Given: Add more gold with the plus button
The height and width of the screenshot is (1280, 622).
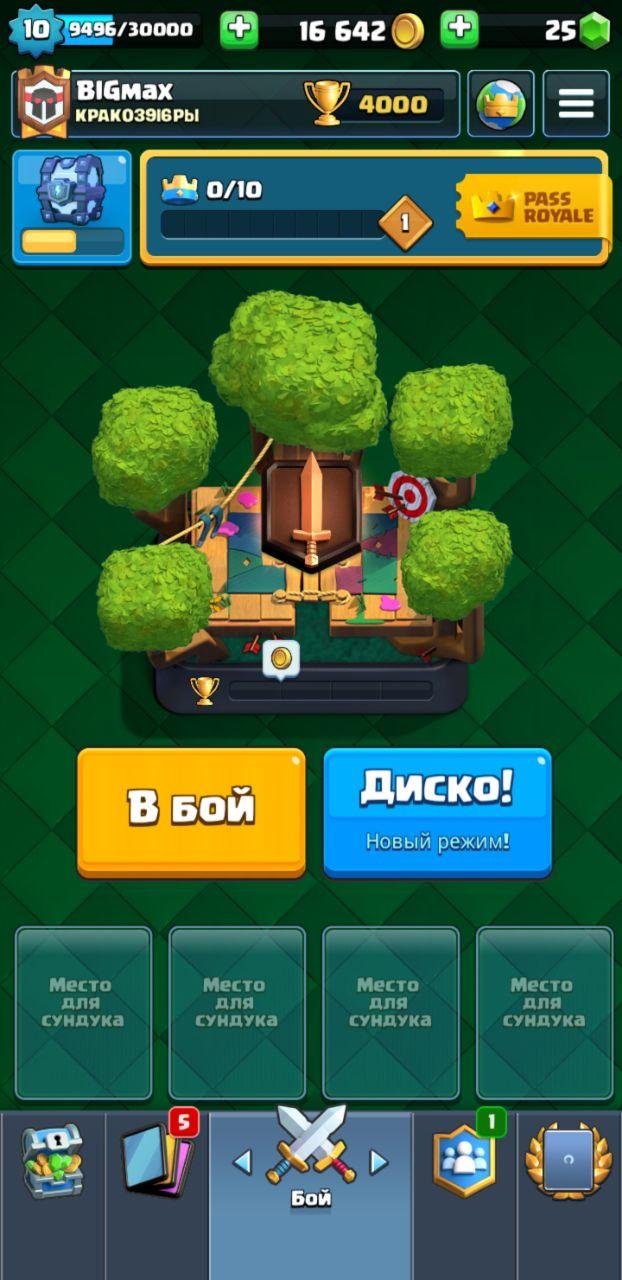Looking at the screenshot, I should pyautogui.click(x=238, y=29).
